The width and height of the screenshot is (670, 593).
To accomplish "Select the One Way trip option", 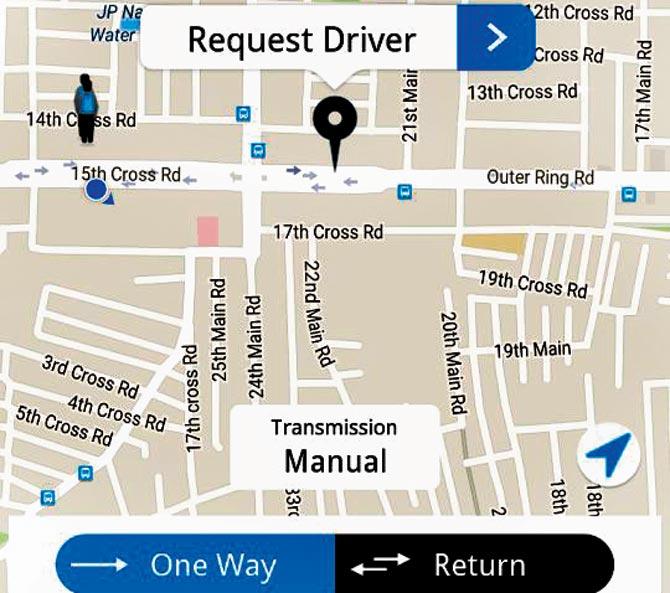I will (x=195, y=564).
